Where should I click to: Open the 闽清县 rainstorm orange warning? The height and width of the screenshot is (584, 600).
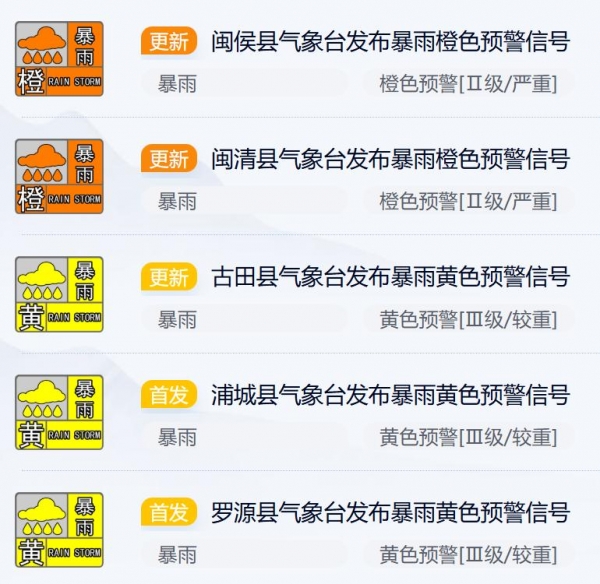[x=390, y=159]
